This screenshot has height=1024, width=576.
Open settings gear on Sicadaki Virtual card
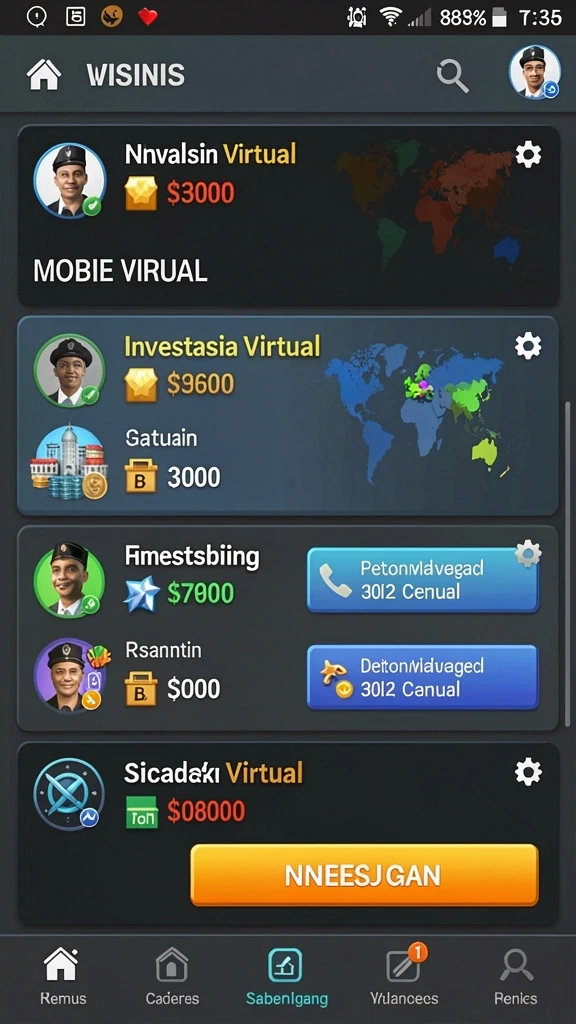[x=528, y=772]
